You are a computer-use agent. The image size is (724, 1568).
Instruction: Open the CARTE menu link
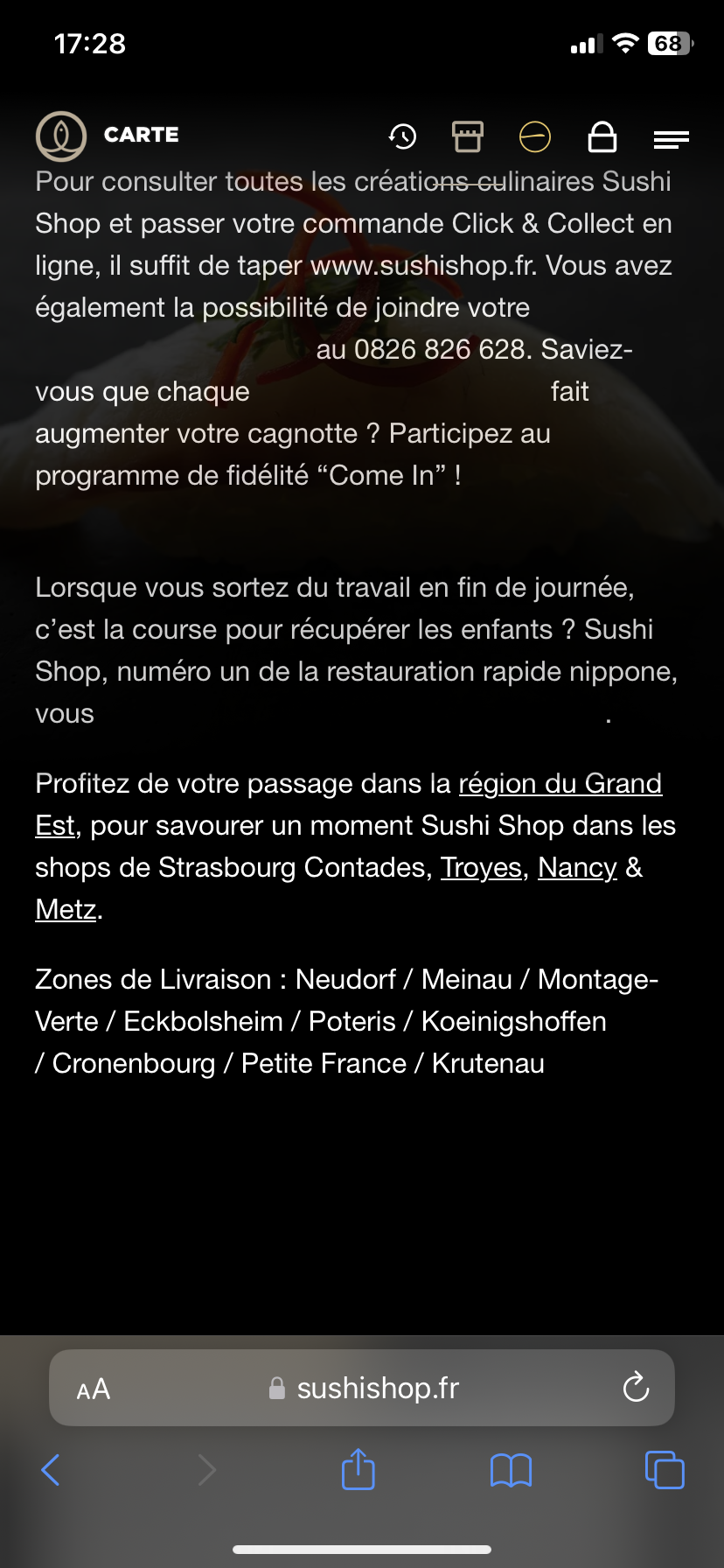point(141,135)
